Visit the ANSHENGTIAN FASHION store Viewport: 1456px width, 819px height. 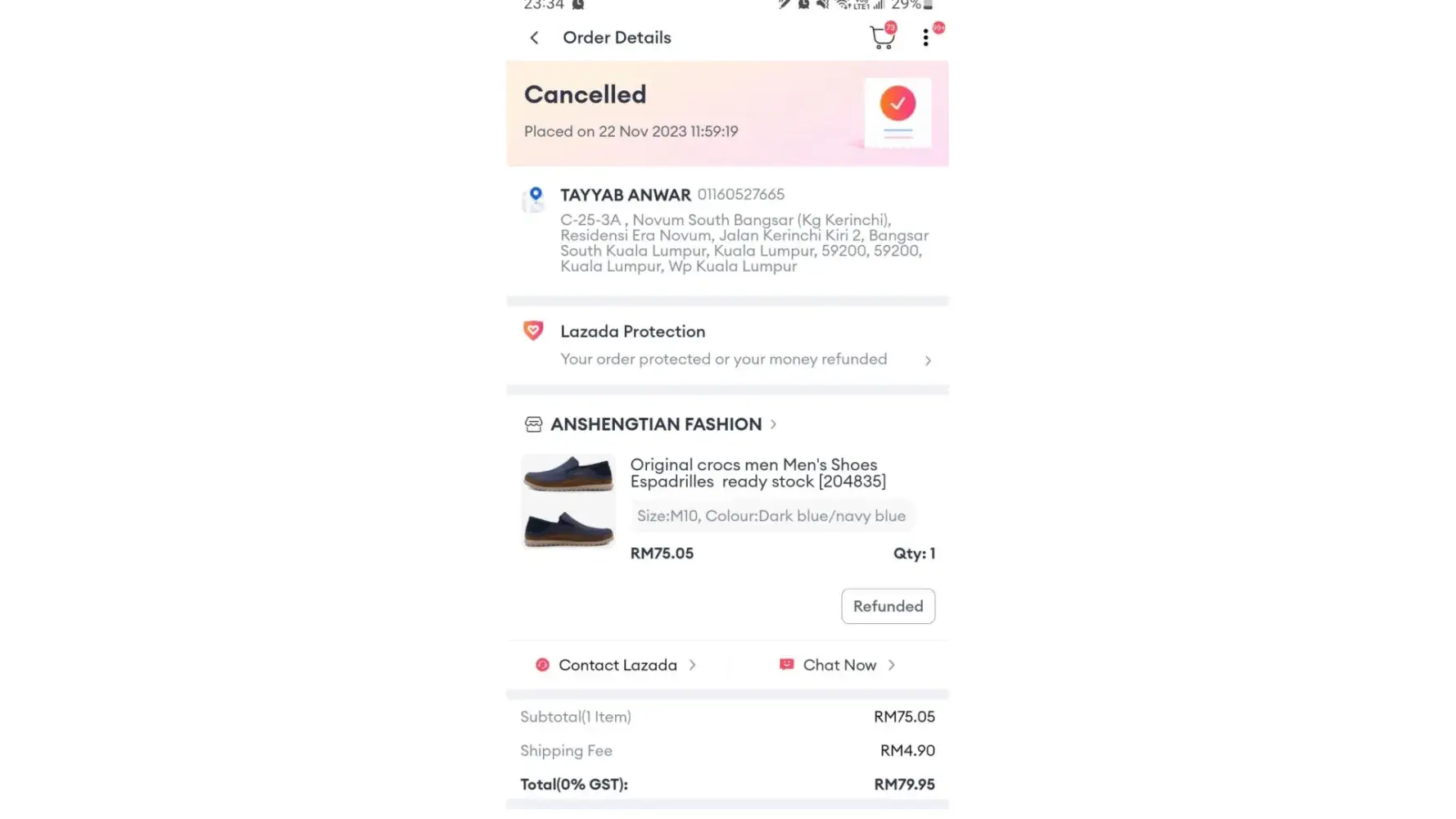655,424
